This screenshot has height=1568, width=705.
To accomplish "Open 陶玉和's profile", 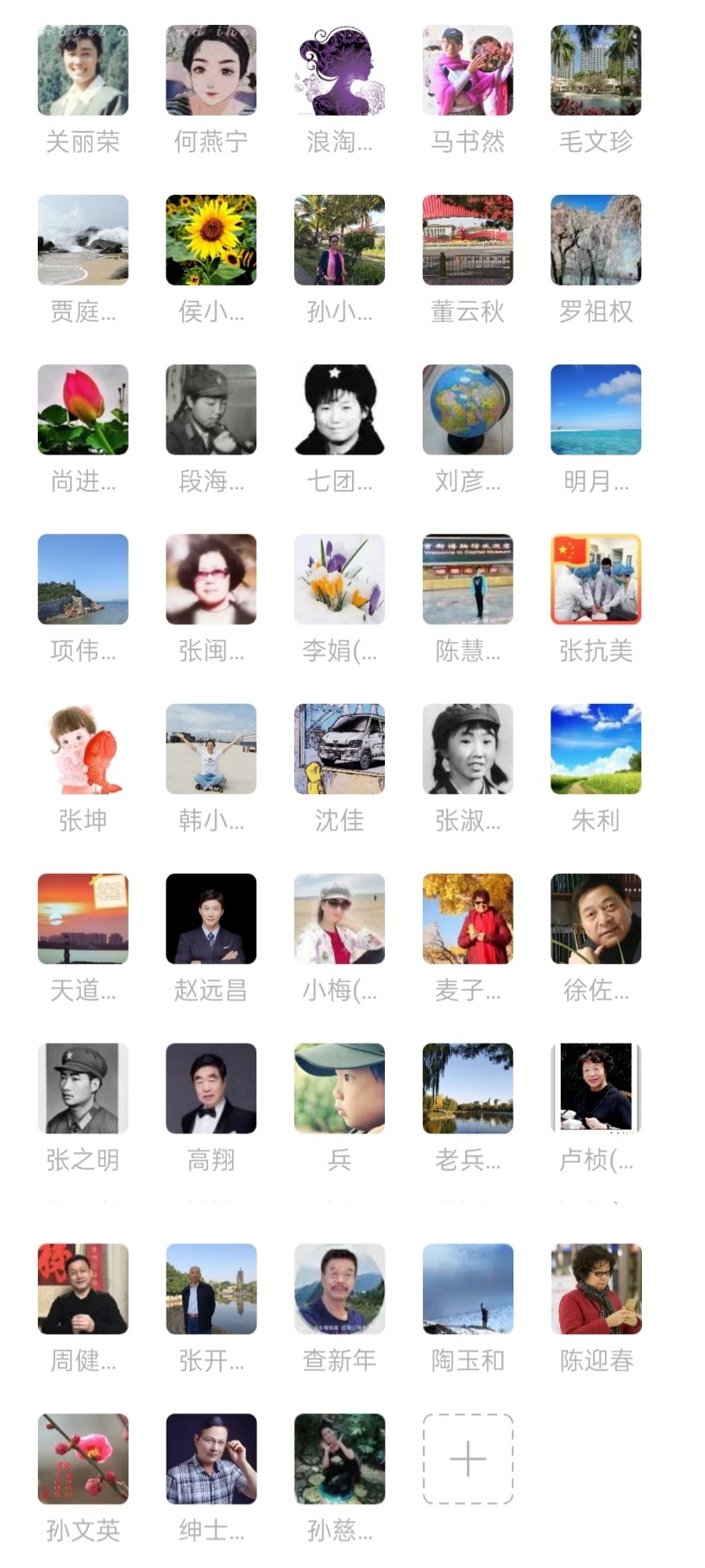I will (x=468, y=1289).
